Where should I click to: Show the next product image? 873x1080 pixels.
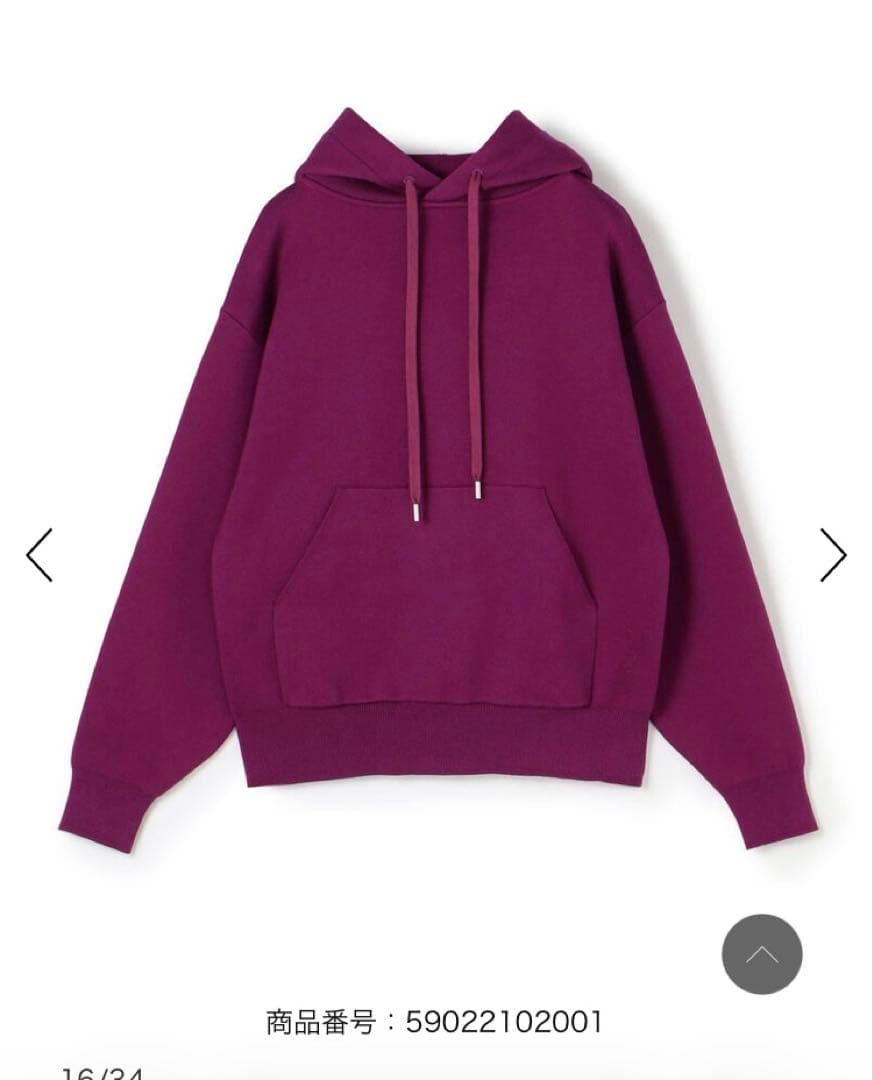(x=833, y=555)
